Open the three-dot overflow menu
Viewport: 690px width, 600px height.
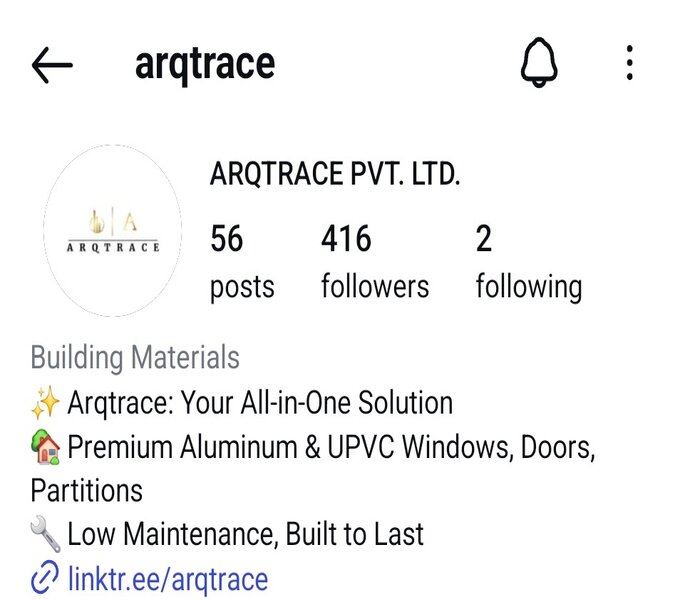[629, 65]
